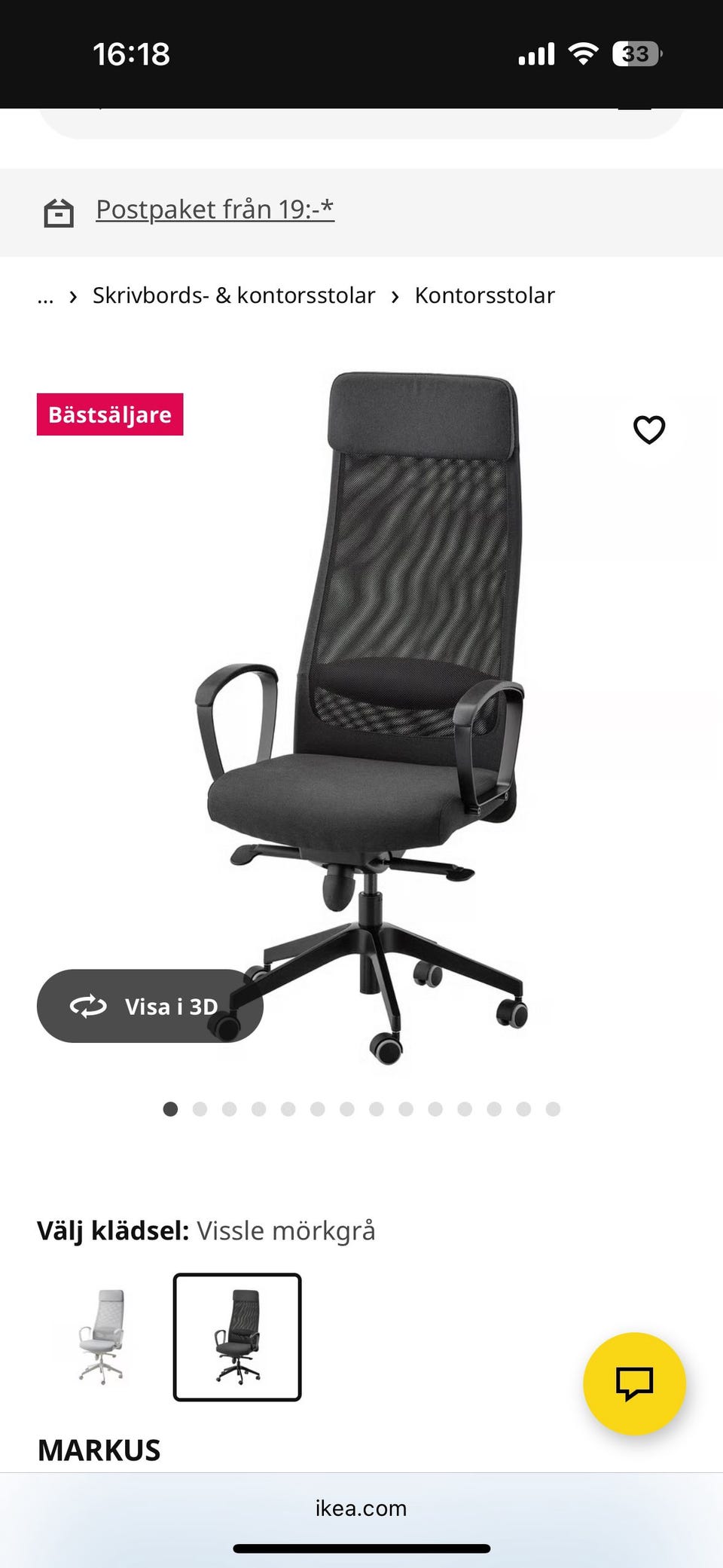Expand the collapsed breadcrumb ellipsis

45,295
